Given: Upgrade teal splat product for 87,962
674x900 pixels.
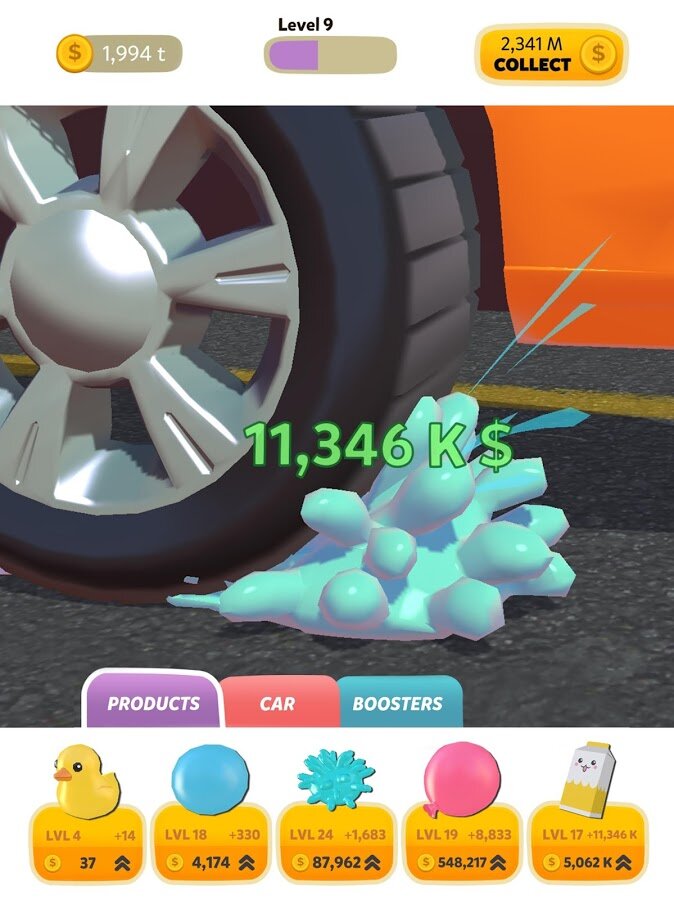Looking at the screenshot, I should tap(337, 861).
